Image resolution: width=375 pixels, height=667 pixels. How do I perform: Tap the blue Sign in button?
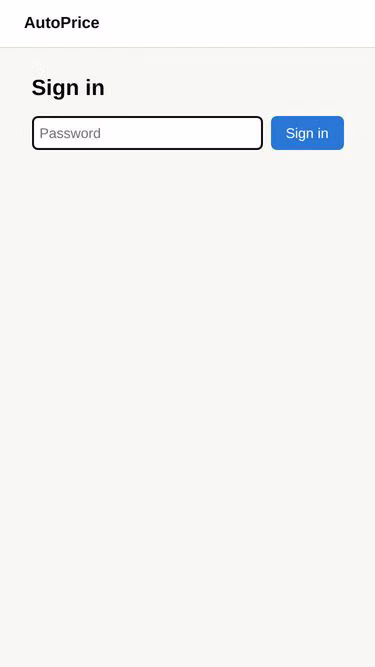point(307,133)
